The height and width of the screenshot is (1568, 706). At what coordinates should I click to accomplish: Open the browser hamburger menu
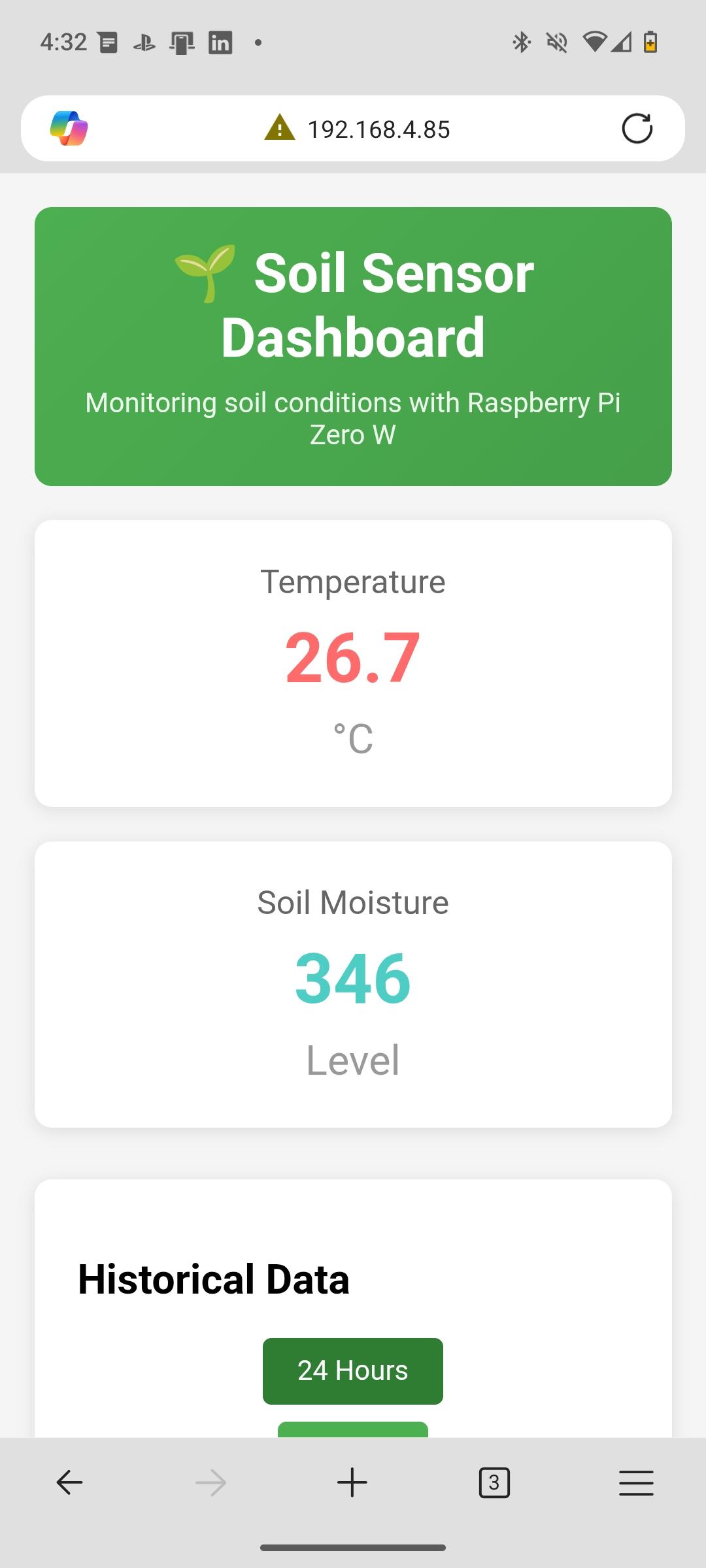point(636,1482)
